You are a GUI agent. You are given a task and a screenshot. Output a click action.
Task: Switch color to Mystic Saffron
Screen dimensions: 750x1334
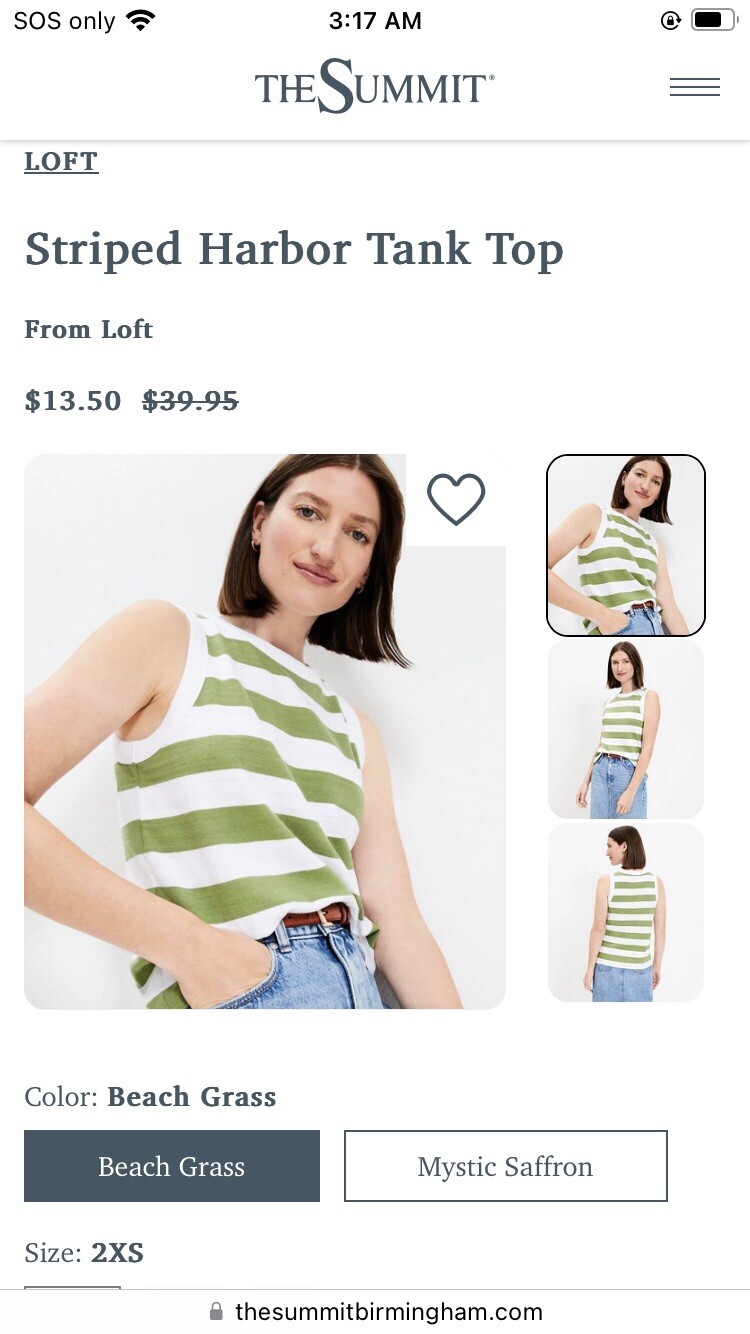505,1166
